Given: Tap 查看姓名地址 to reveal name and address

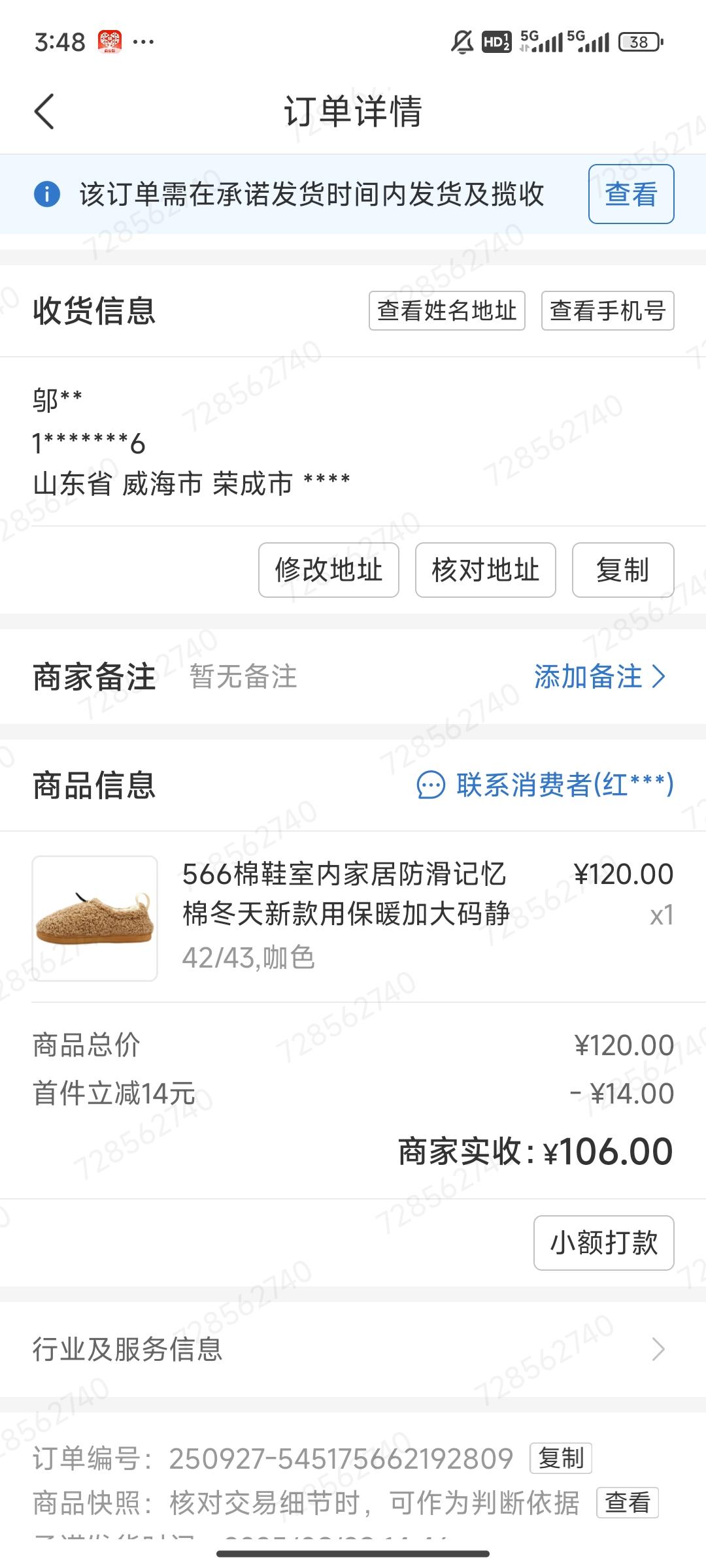Looking at the screenshot, I should (447, 310).
